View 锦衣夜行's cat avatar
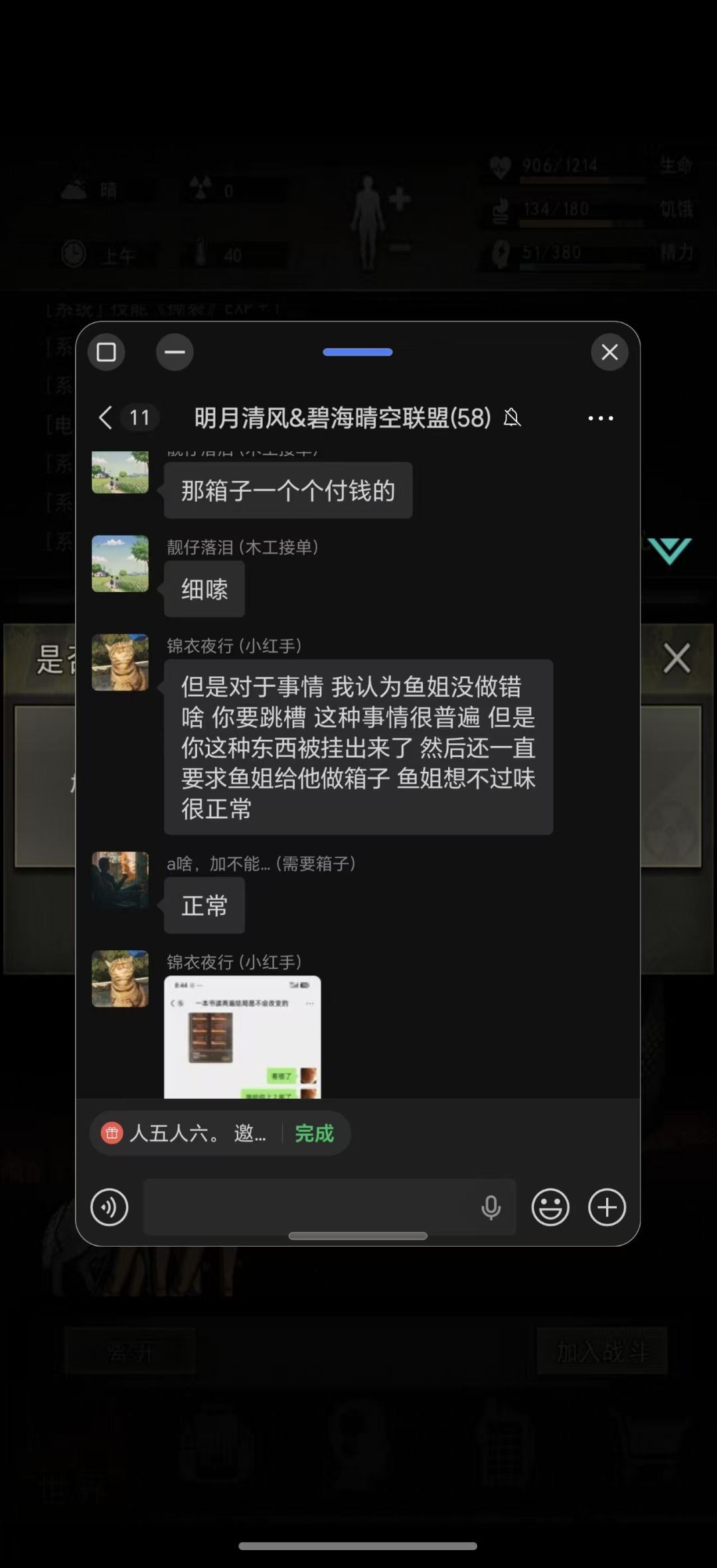 (x=120, y=662)
